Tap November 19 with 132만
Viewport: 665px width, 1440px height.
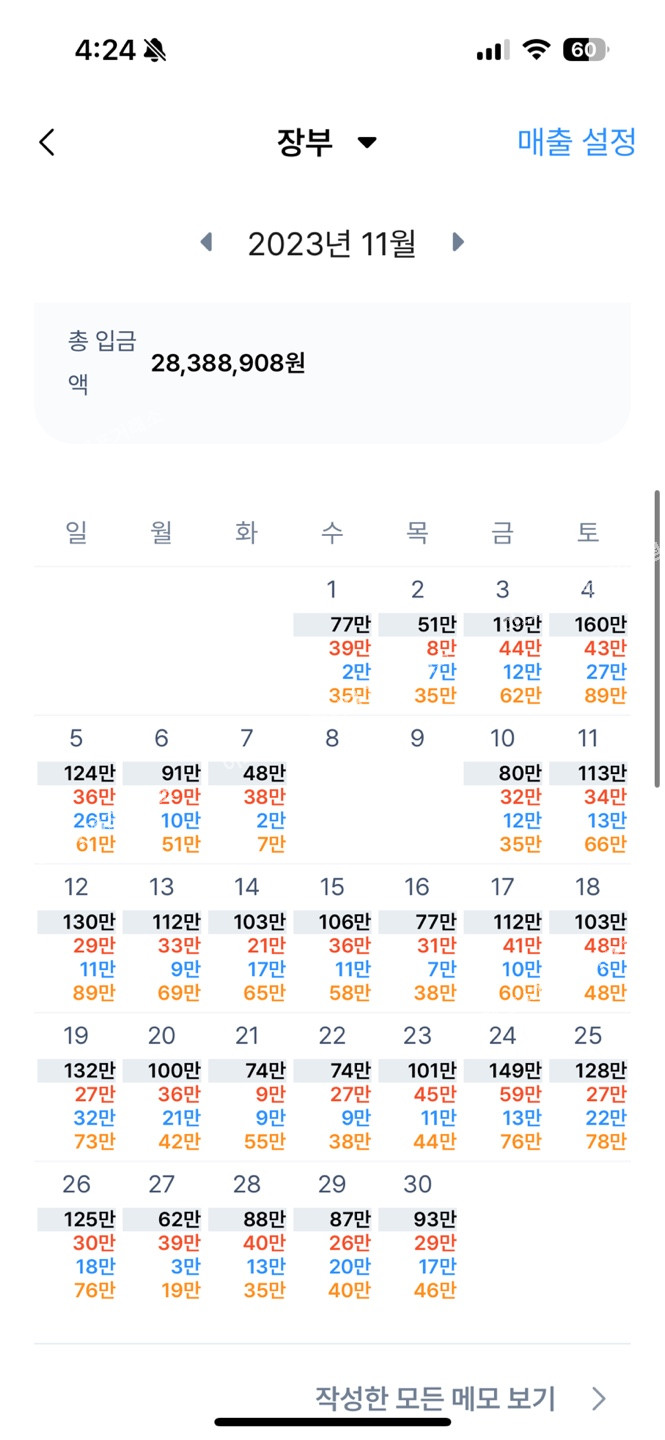point(76,1087)
